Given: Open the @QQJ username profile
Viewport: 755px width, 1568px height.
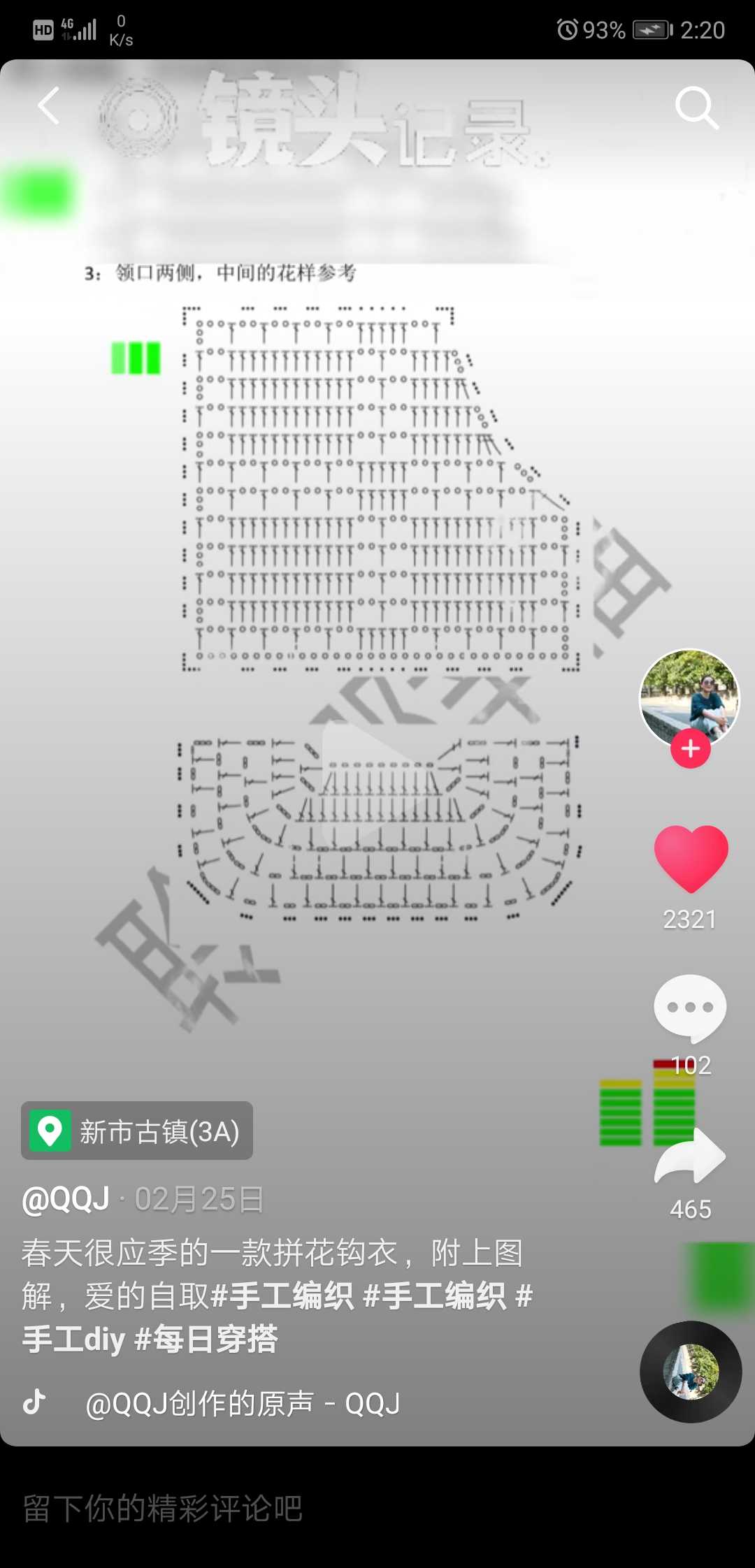Looking at the screenshot, I should tap(66, 1199).
